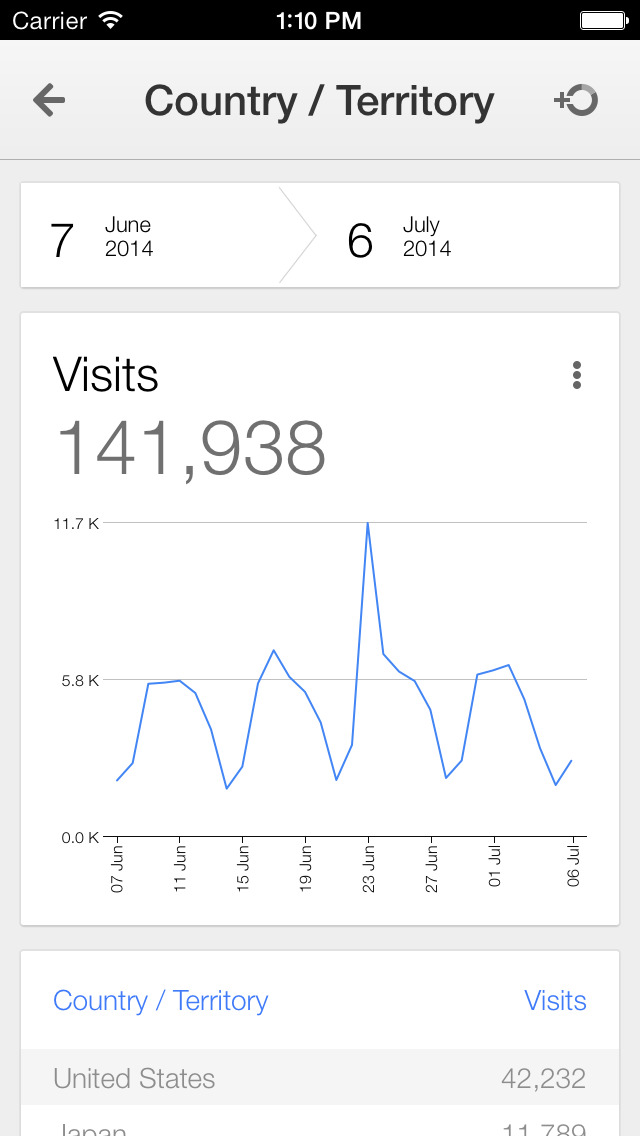
Task: Open the United States row
Action: (x=320, y=1078)
